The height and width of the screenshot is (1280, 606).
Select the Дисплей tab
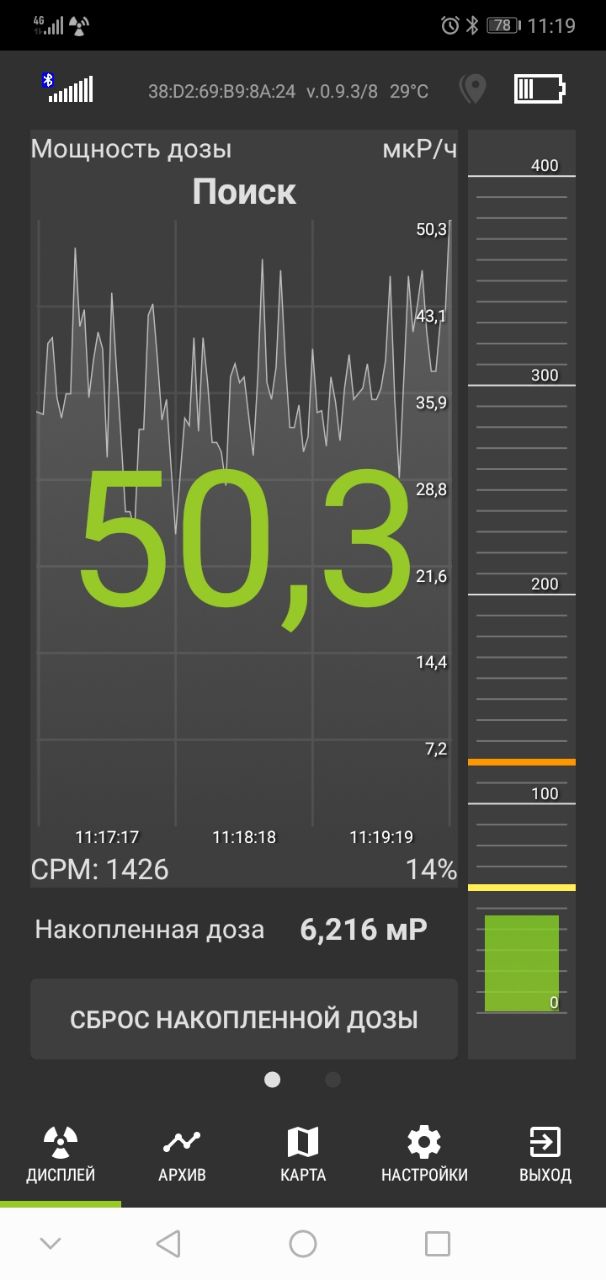(61, 1156)
